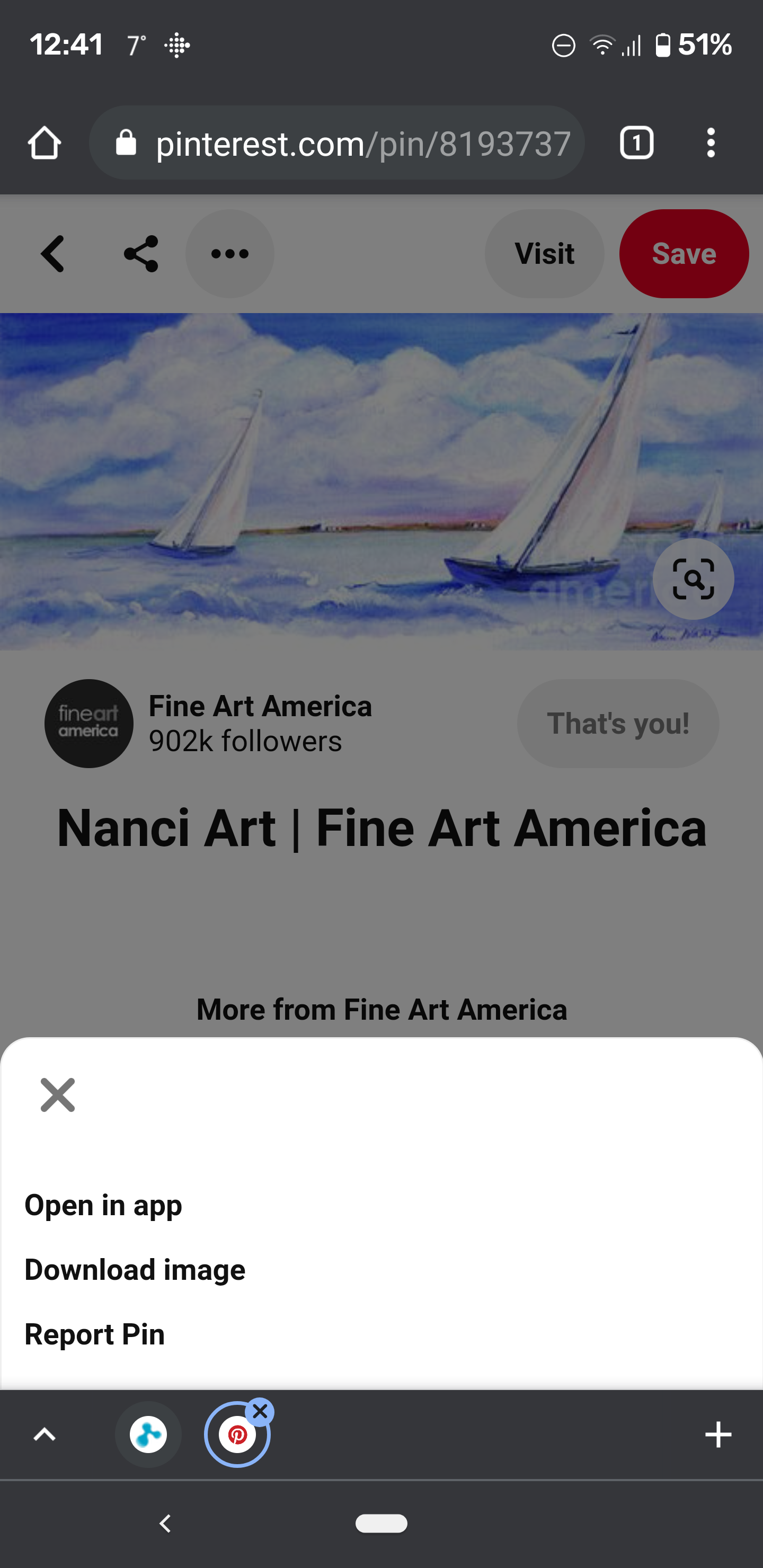Open a new browser tab
Screen dimensions: 763x1568
[x=718, y=1435]
